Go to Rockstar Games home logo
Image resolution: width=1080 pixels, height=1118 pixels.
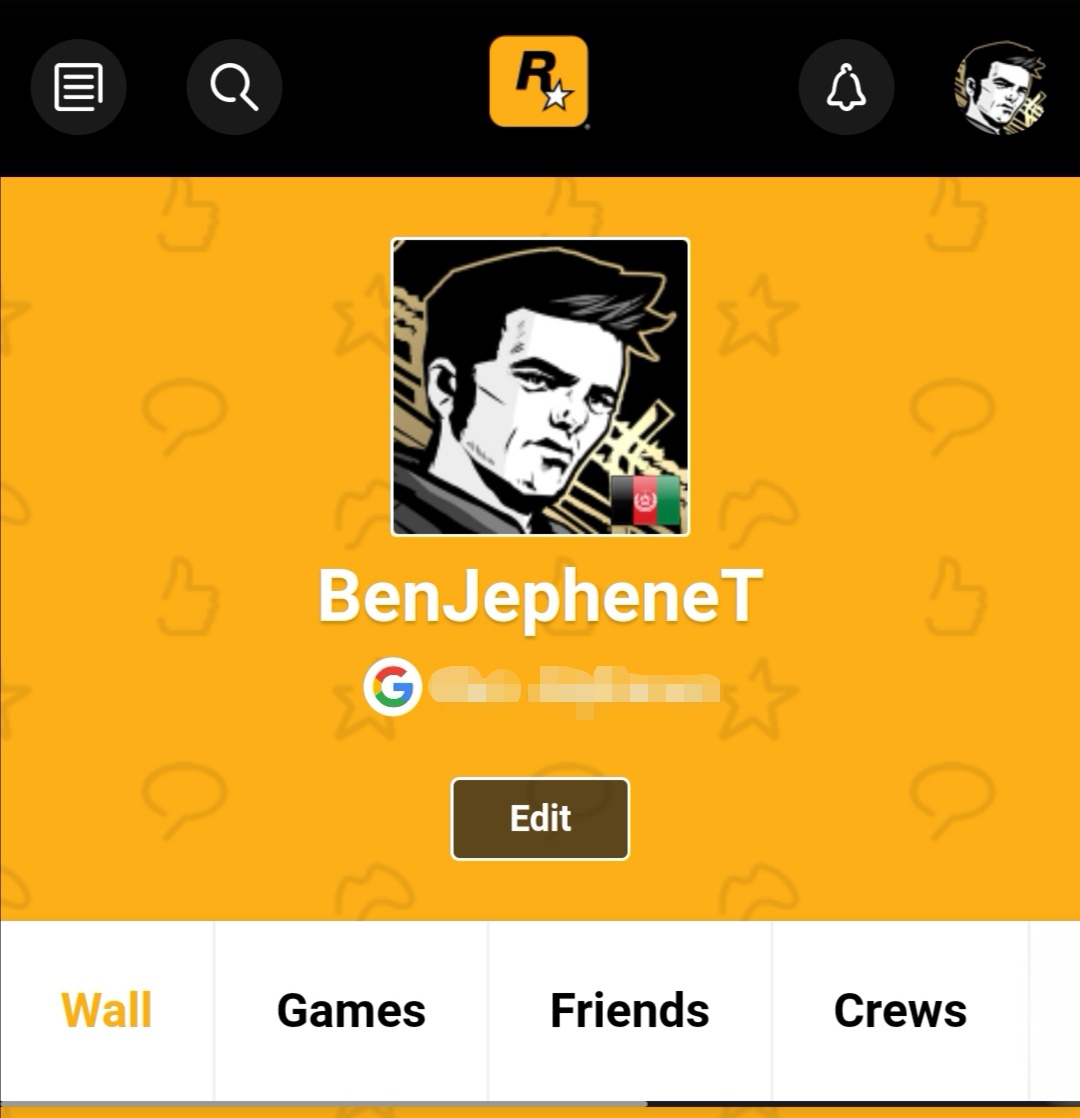click(539, 83)
